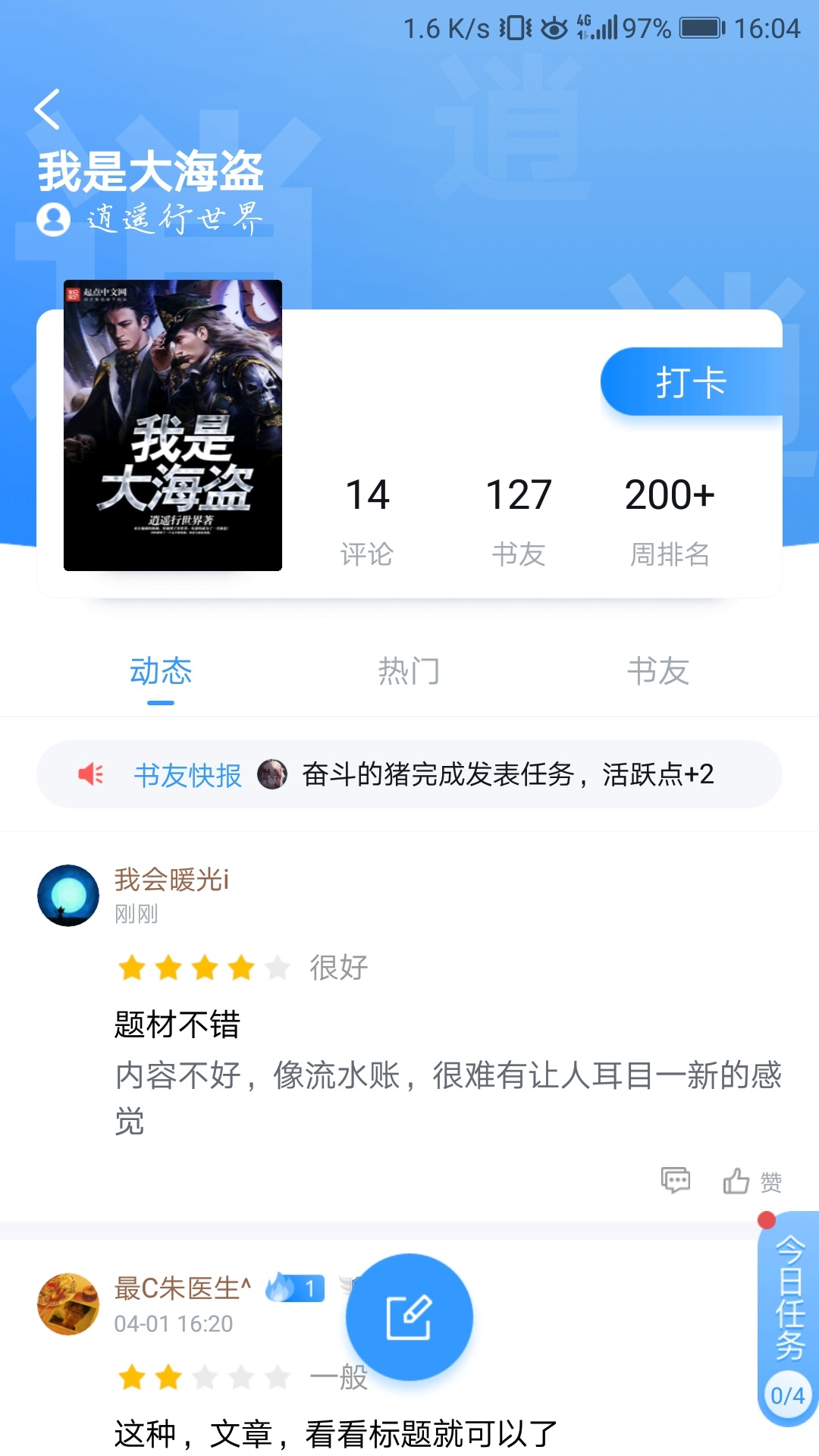This screenshot has height=1456, width=819.
Task: Open the 127 书友 members count
Action: (x=519, y=519)
